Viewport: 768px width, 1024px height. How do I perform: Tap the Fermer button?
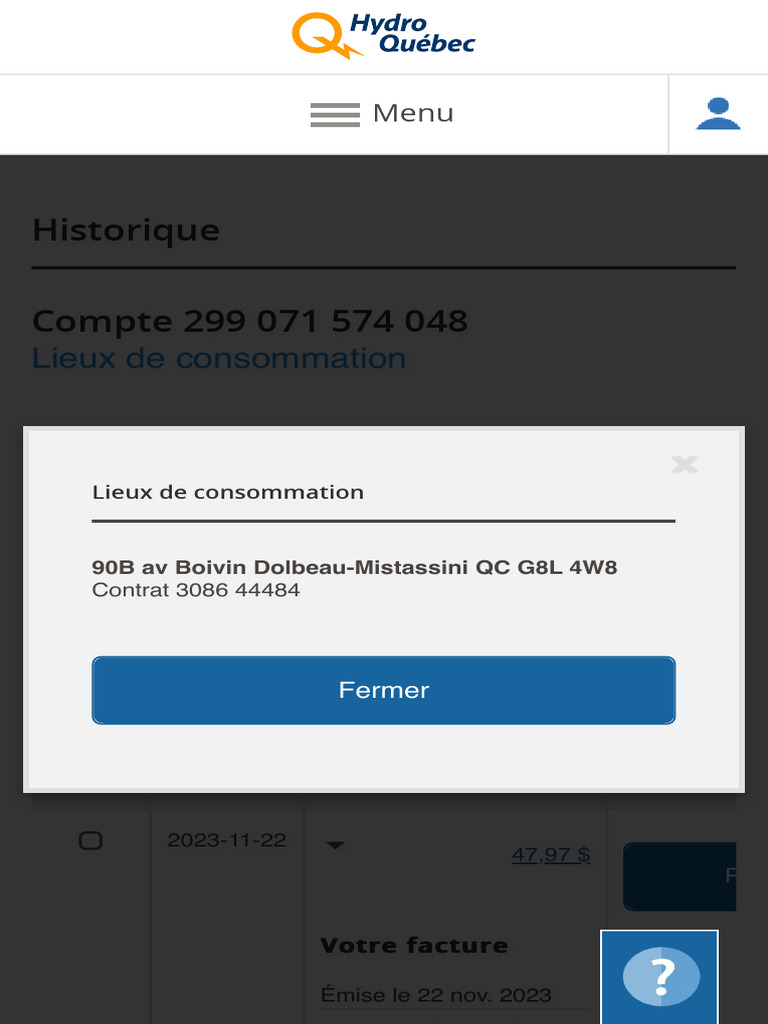tap(383, 690)
